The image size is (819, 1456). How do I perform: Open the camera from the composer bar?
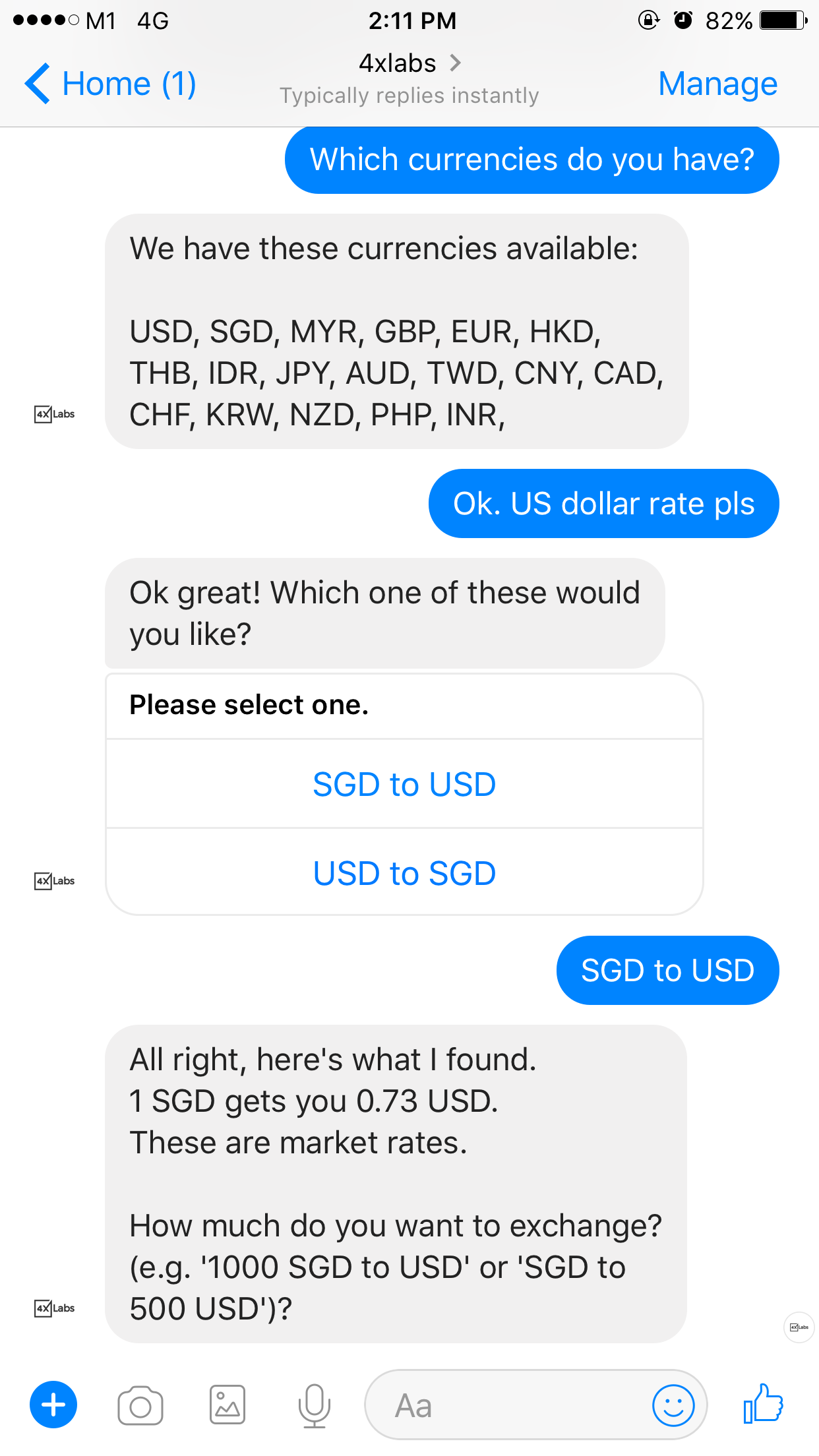(141, 1405)
